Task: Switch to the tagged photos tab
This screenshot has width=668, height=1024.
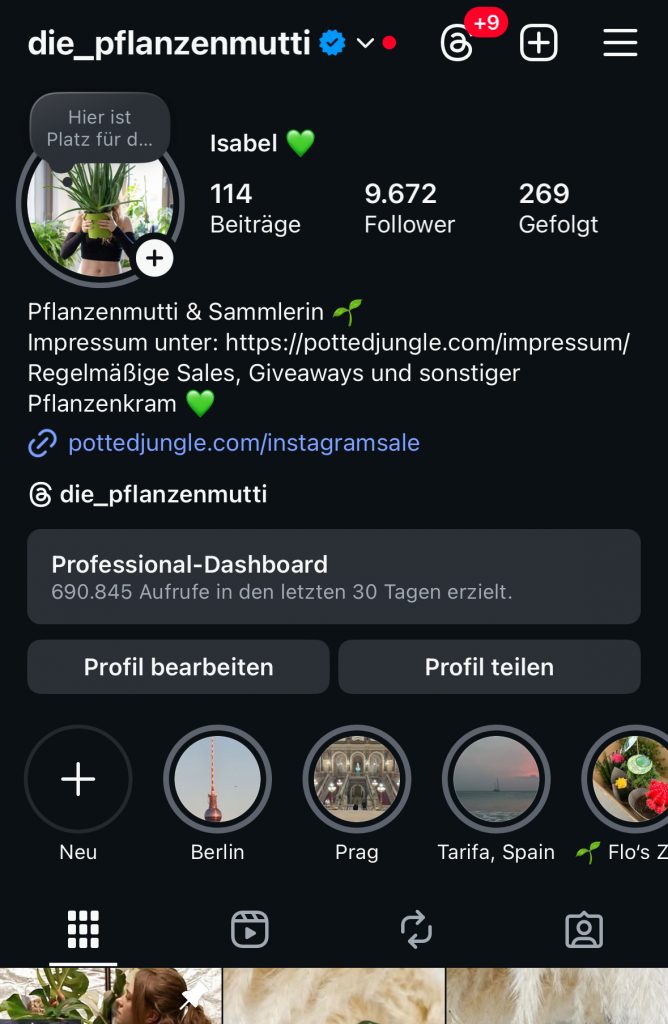Action: [x=584, y=929]
